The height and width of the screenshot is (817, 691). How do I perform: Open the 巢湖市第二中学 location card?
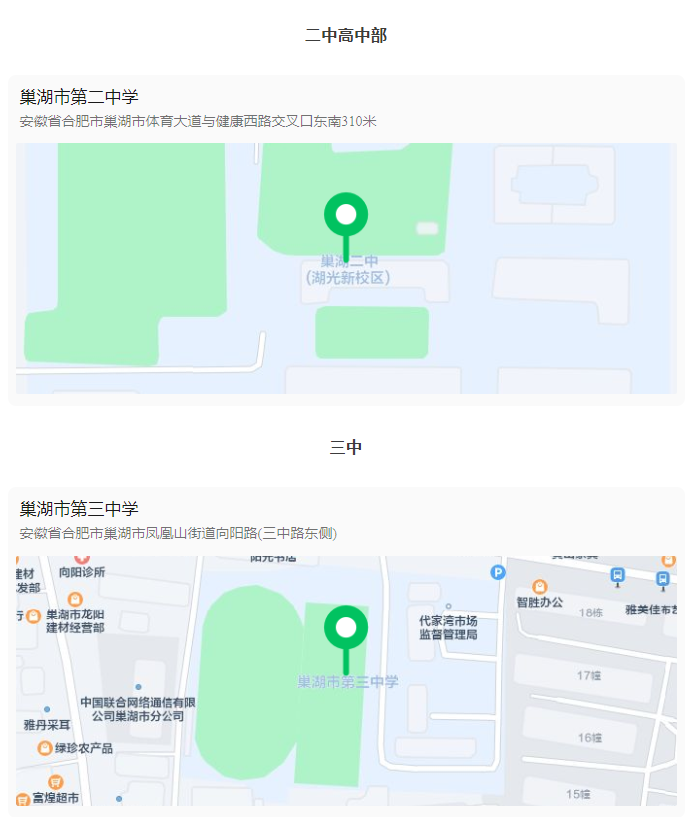tap(80, 98)
